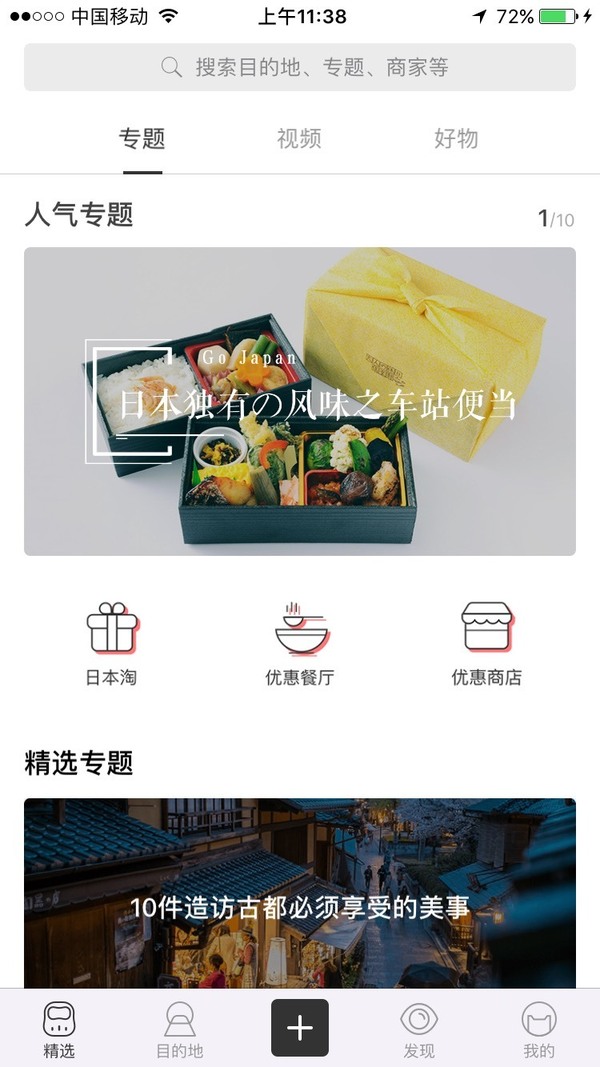Go to the 精选 bottom tab
The width and height of the screenshot is (600, 1067).
coord(59,1030)
